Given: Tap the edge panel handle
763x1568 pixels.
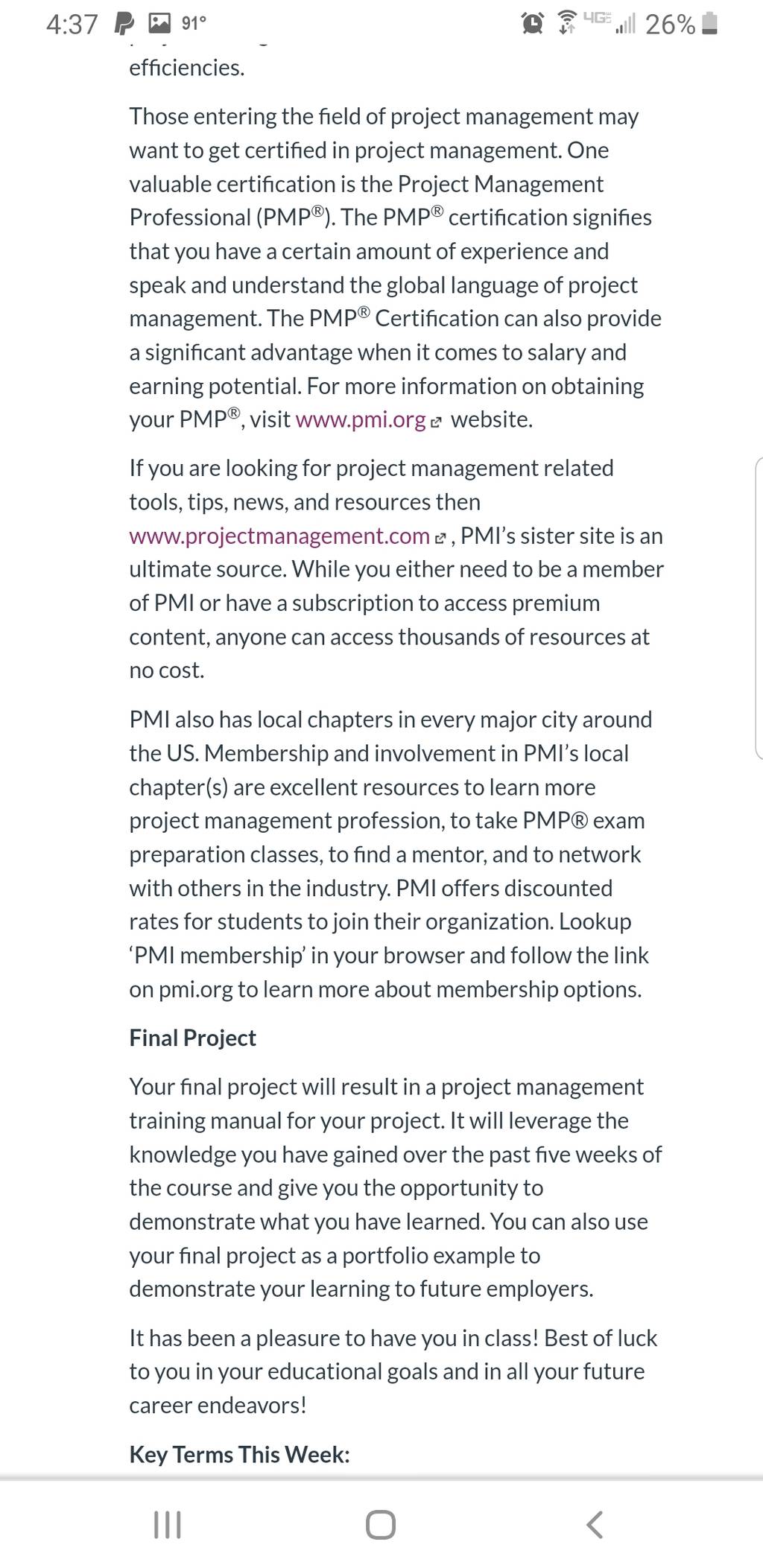Looking at the screenshot, I should [759, 609].
